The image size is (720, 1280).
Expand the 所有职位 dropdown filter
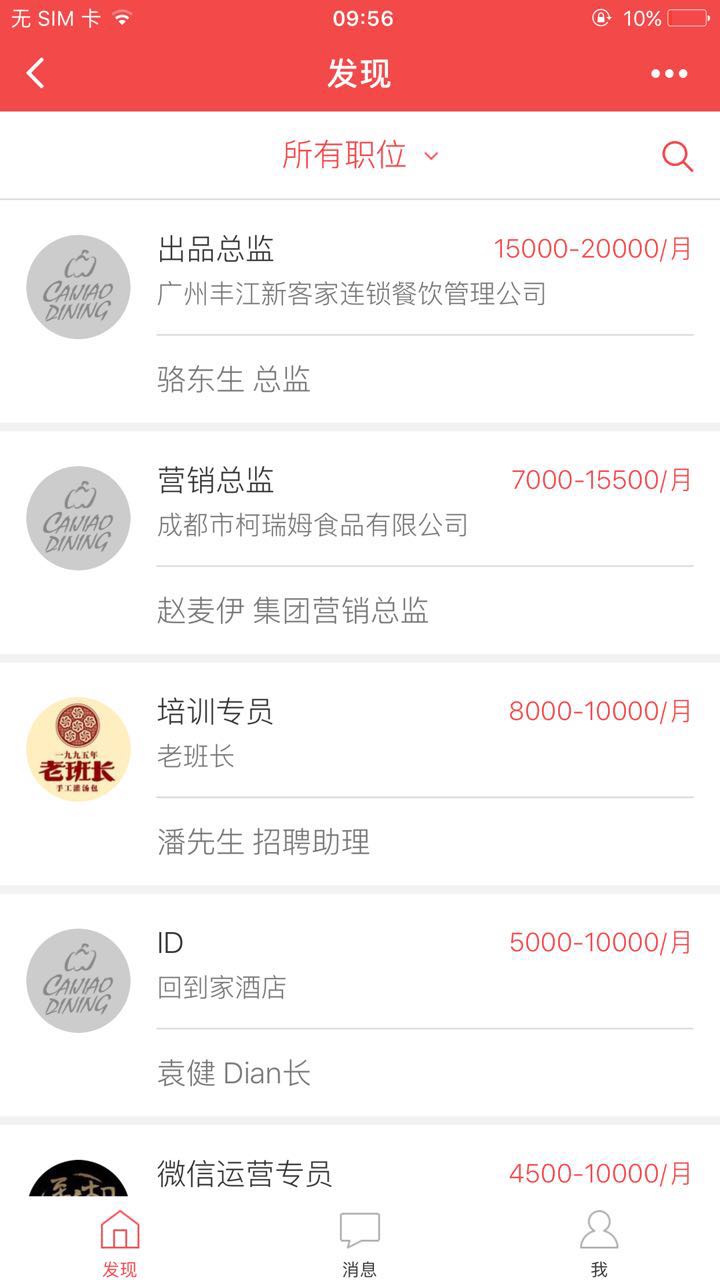pos(360,155)
